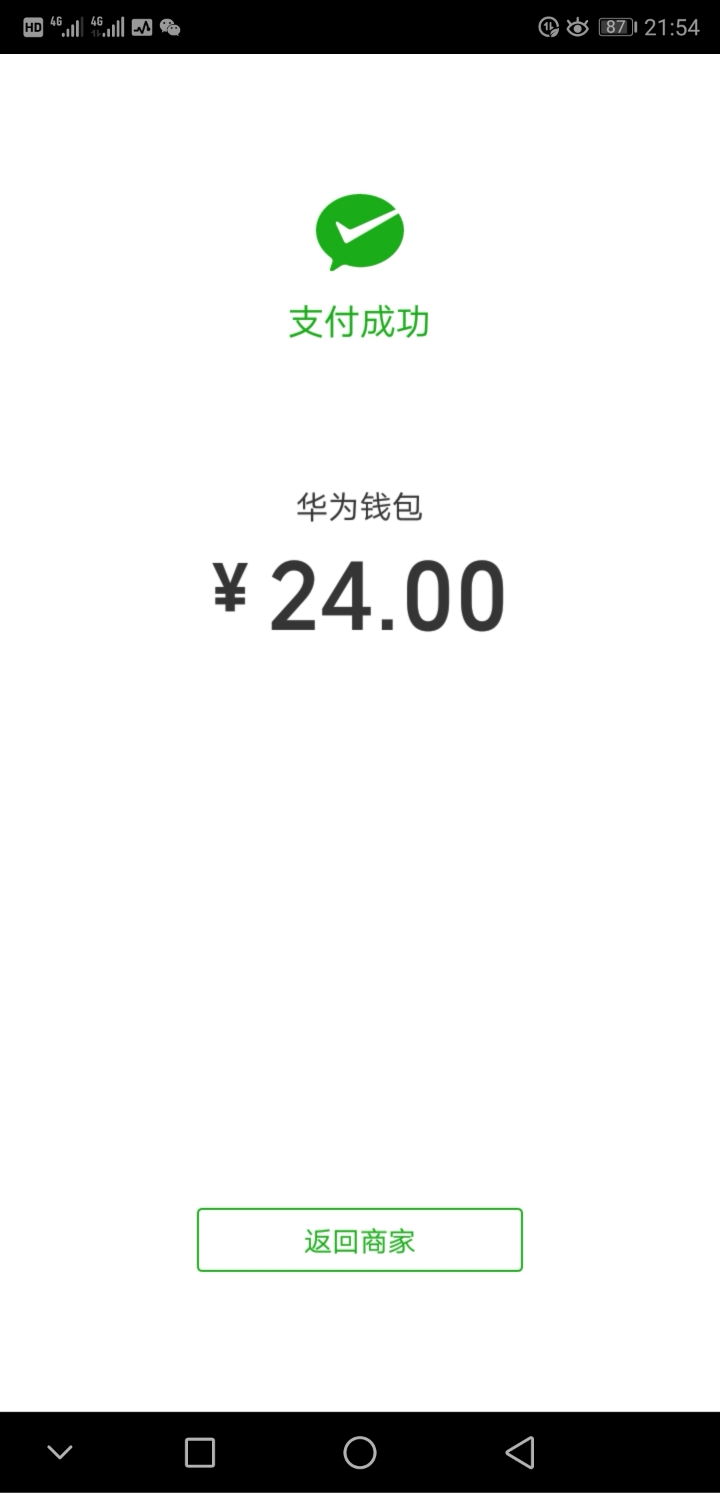The height and width of the screenshot is (1493, 720).
Task: Collapse the navigation bar with the down chevron
Action: coord(60,1451)
